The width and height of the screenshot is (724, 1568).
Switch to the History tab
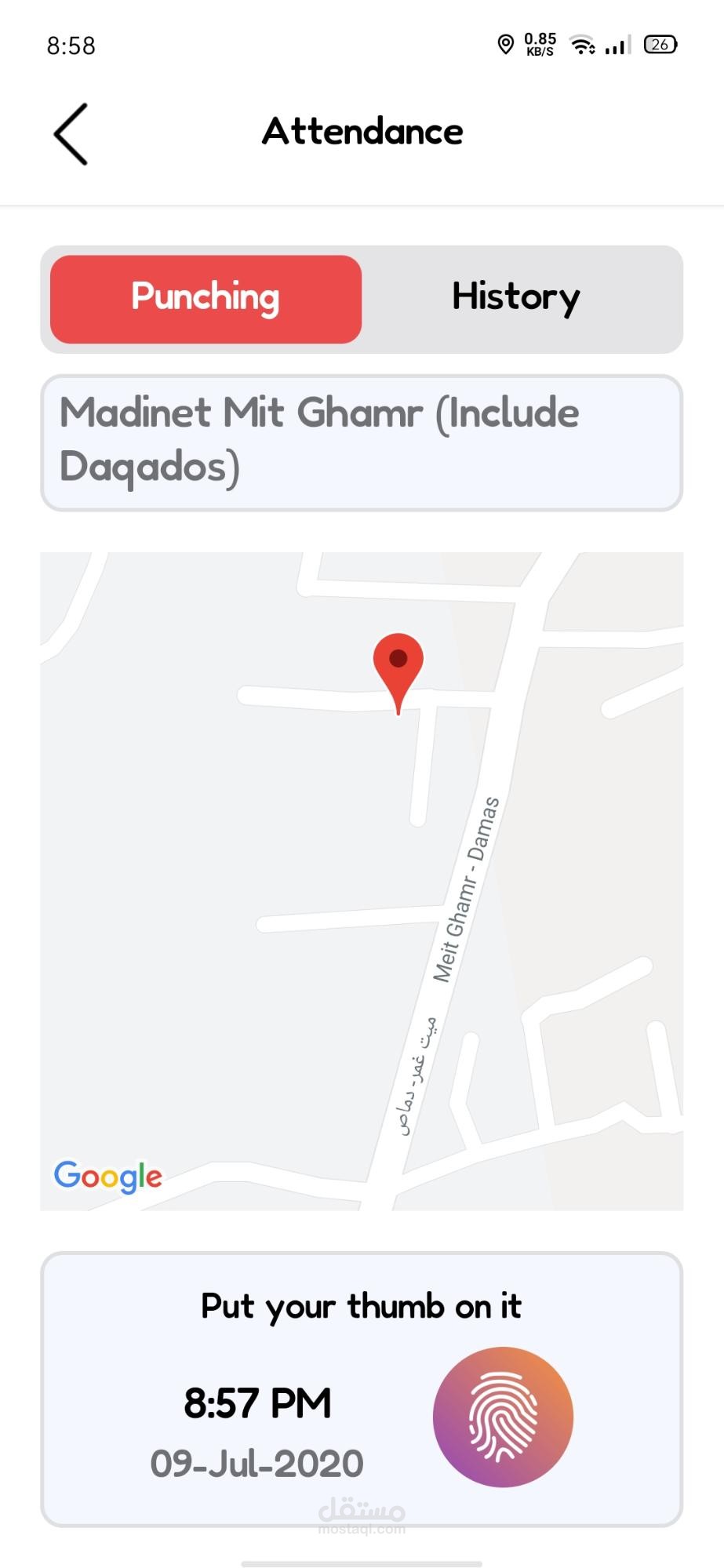point(516,298)
